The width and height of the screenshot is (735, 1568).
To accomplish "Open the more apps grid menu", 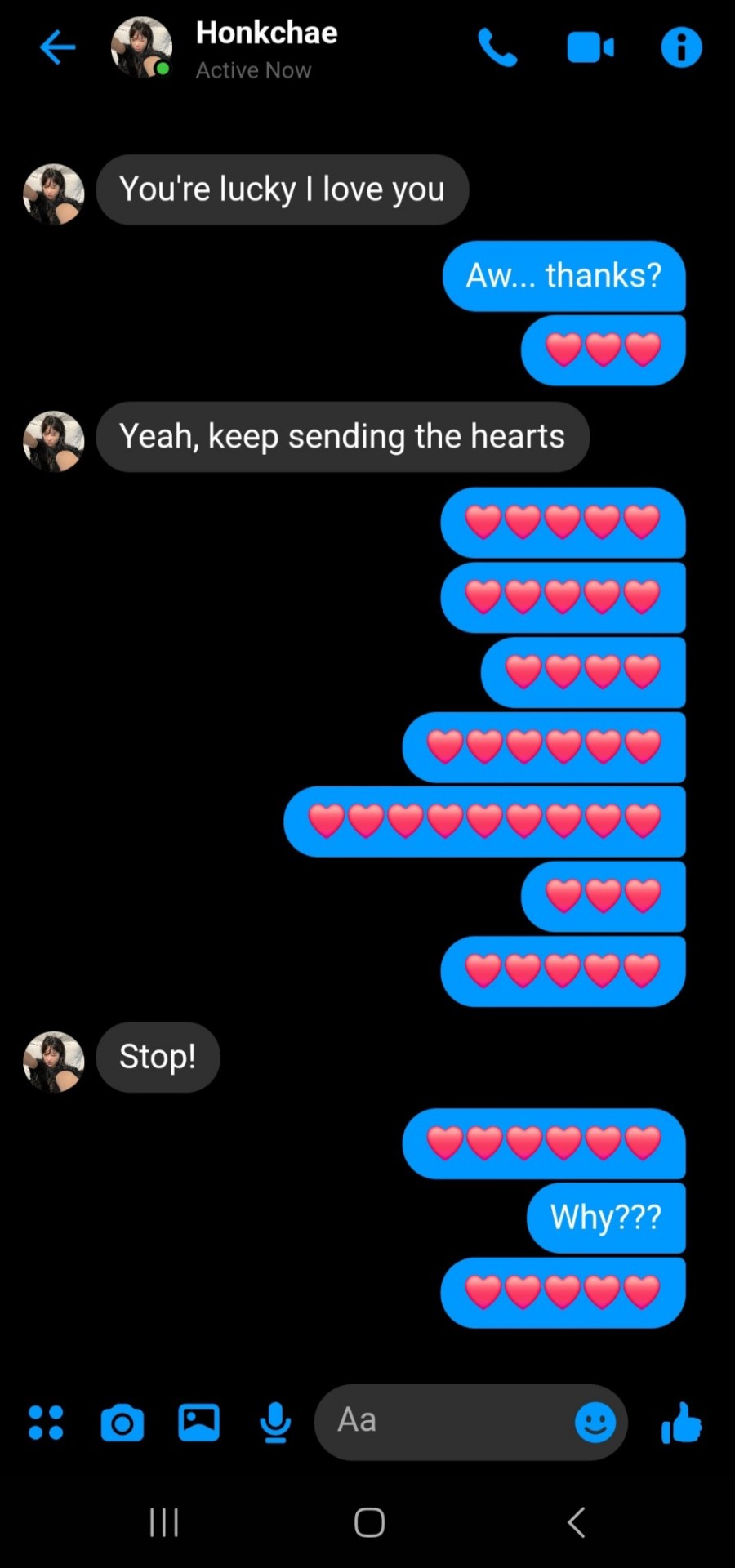I will tap(46, 1422).
